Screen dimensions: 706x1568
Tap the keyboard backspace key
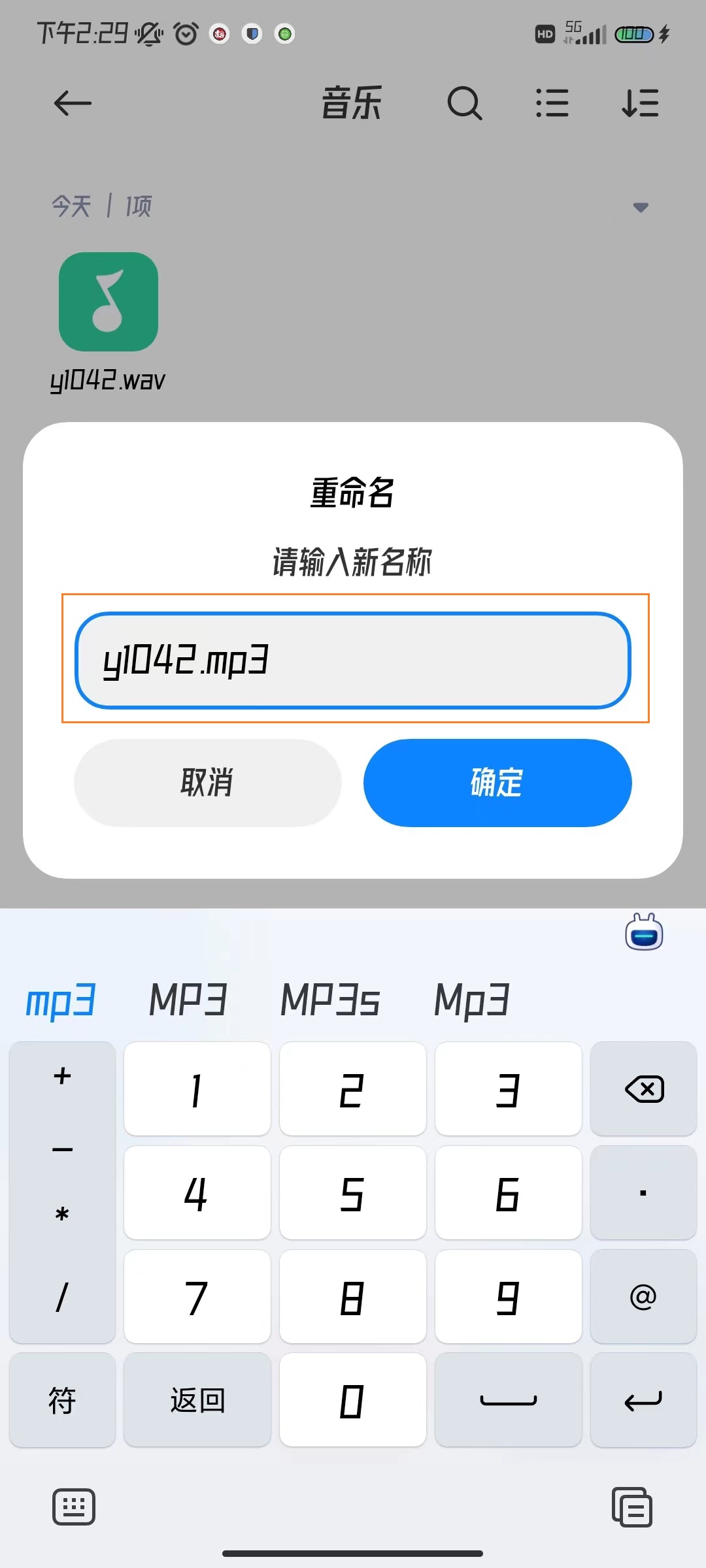click(x=644, y=1089)
